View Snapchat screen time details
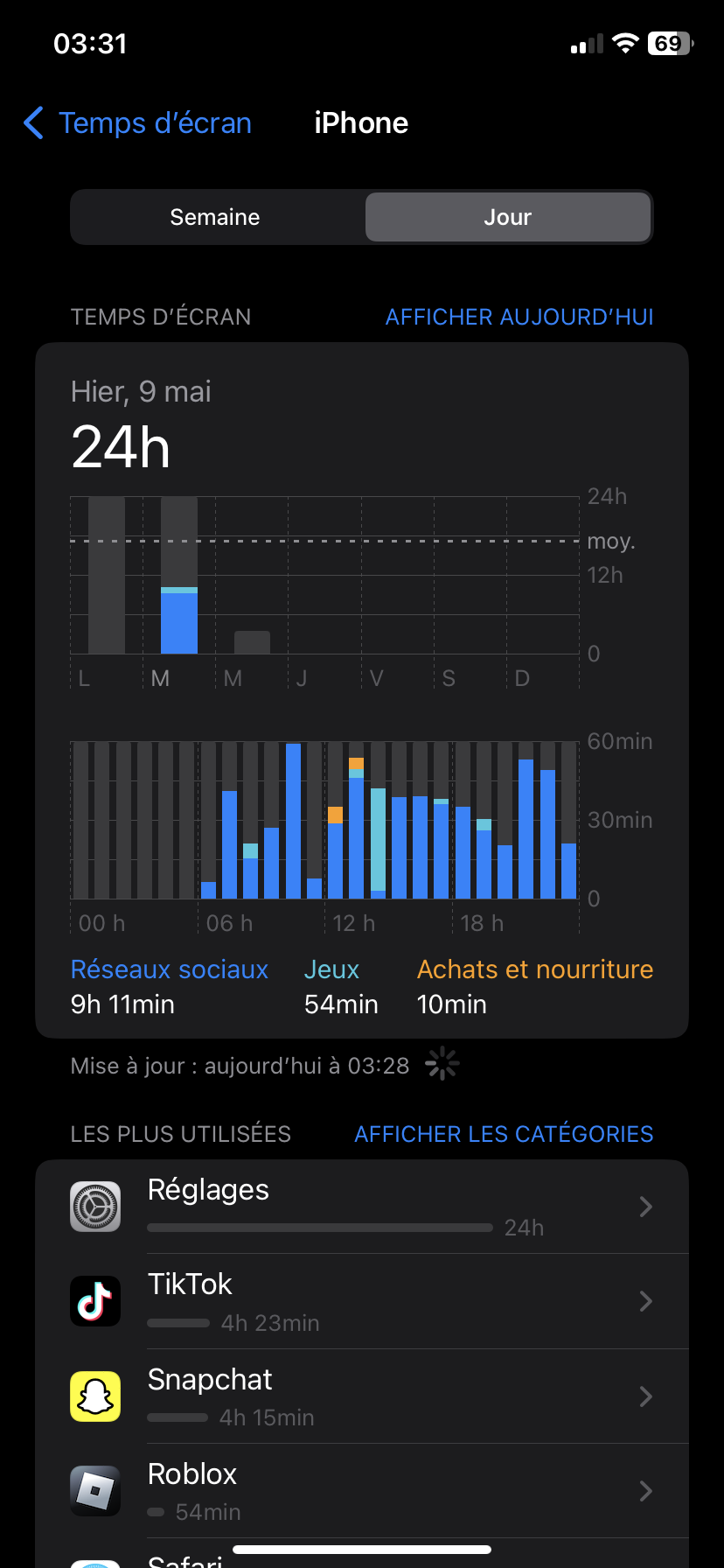This screenshot has height=1568, width=724. click(362, 1396)
